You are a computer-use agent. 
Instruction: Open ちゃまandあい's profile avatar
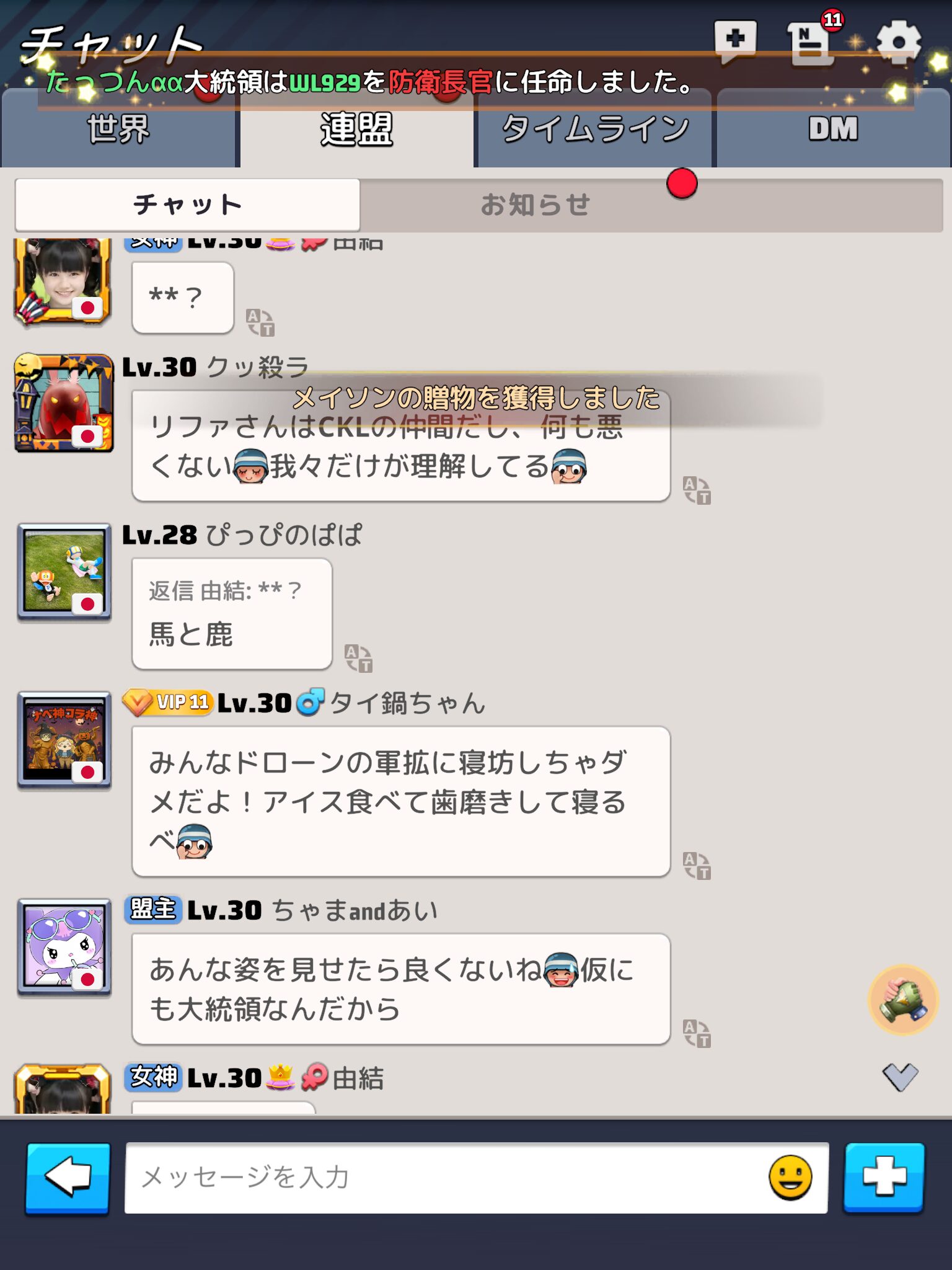[x=64, y=948]
